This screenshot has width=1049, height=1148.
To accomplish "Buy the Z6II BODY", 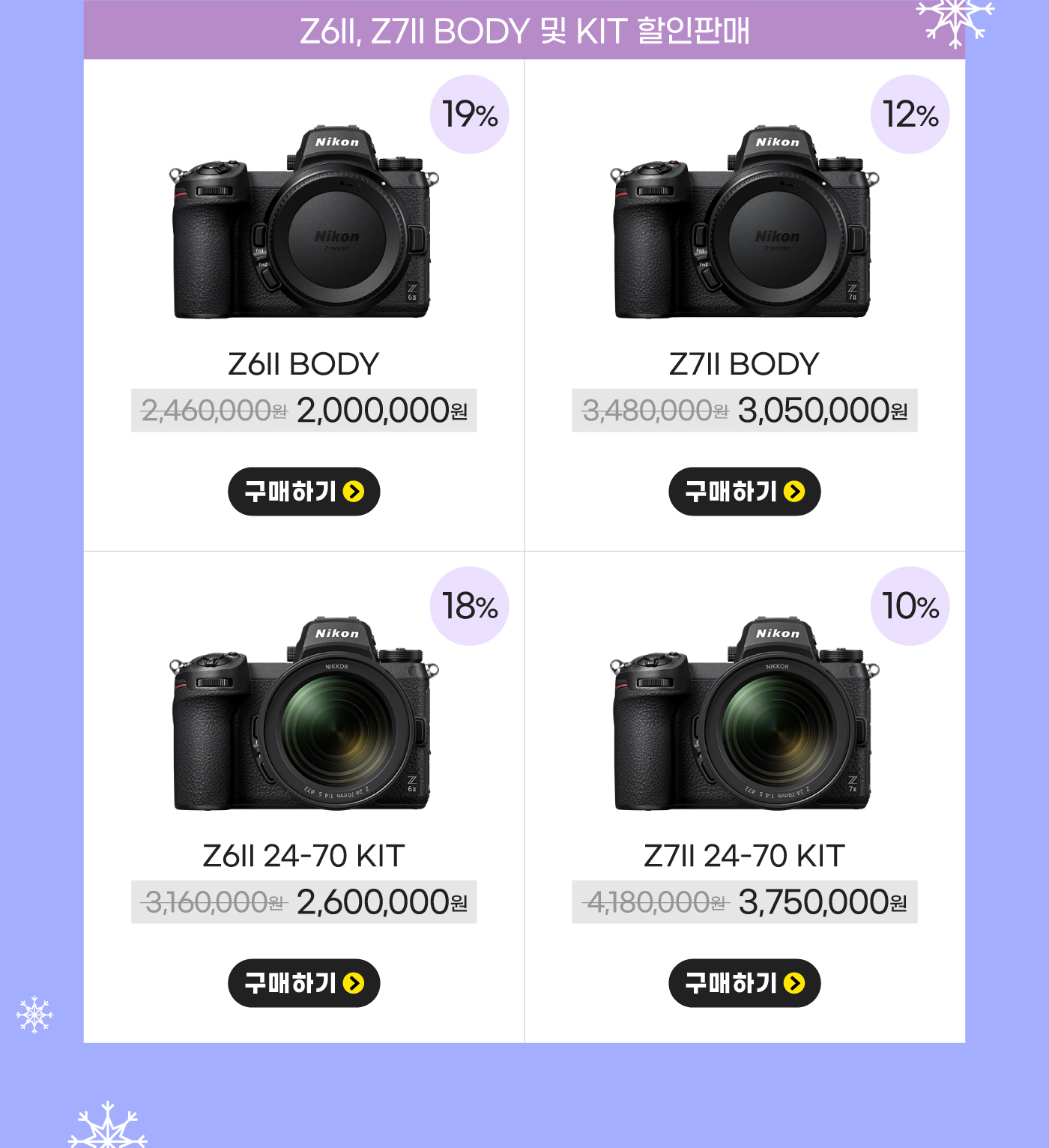I will click(303, 492).
